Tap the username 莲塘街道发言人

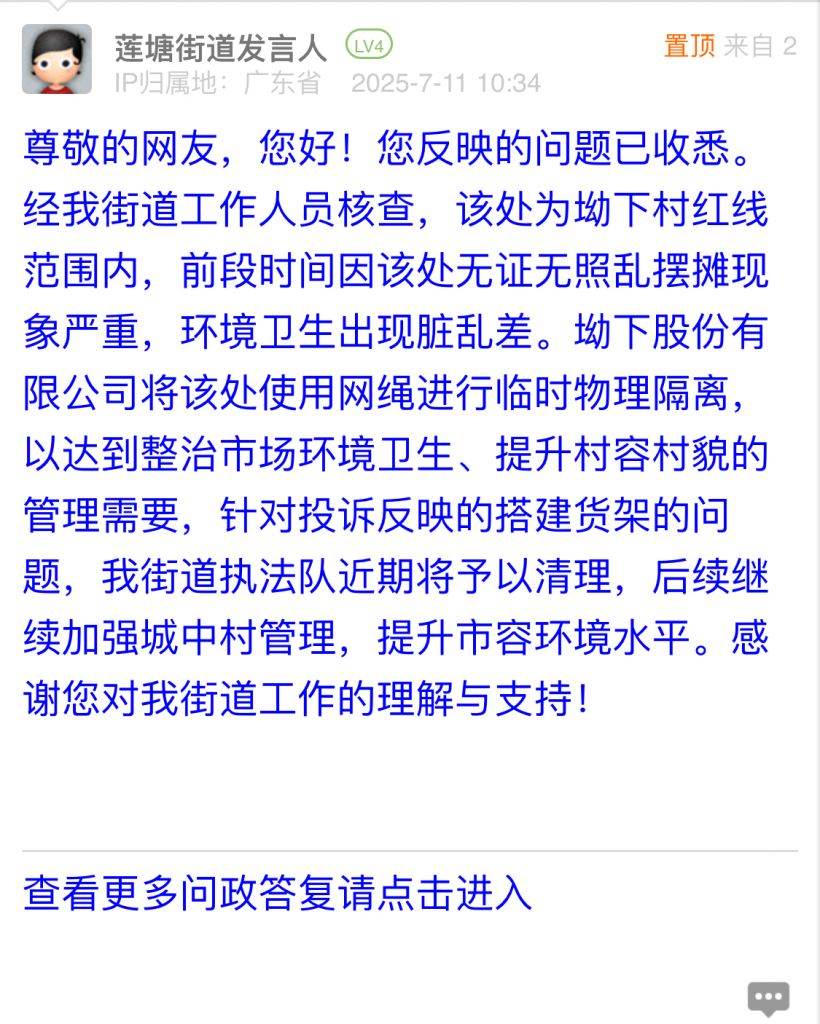(220, 47)
